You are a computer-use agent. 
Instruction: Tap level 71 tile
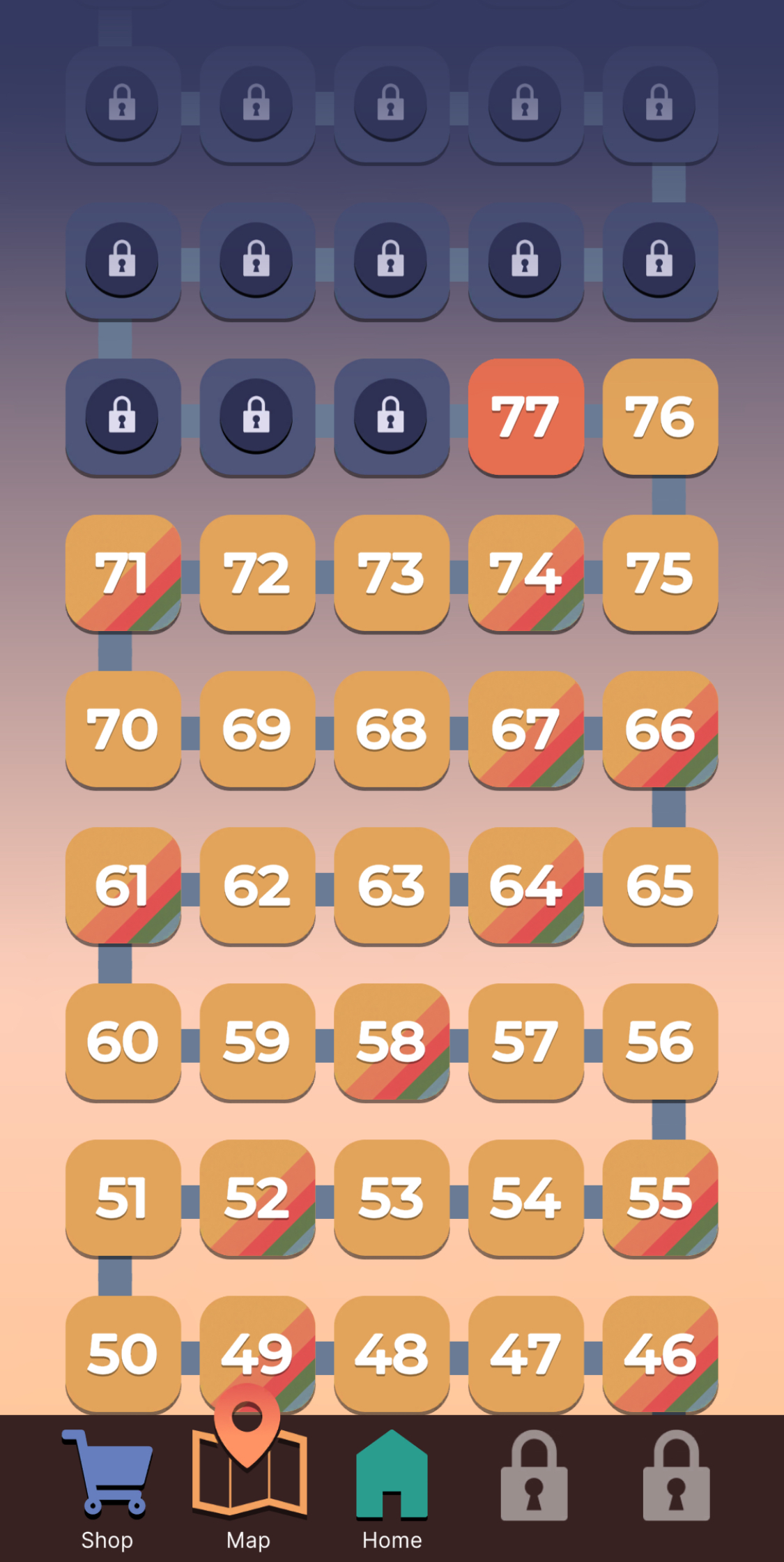click(x=123, y=573)
